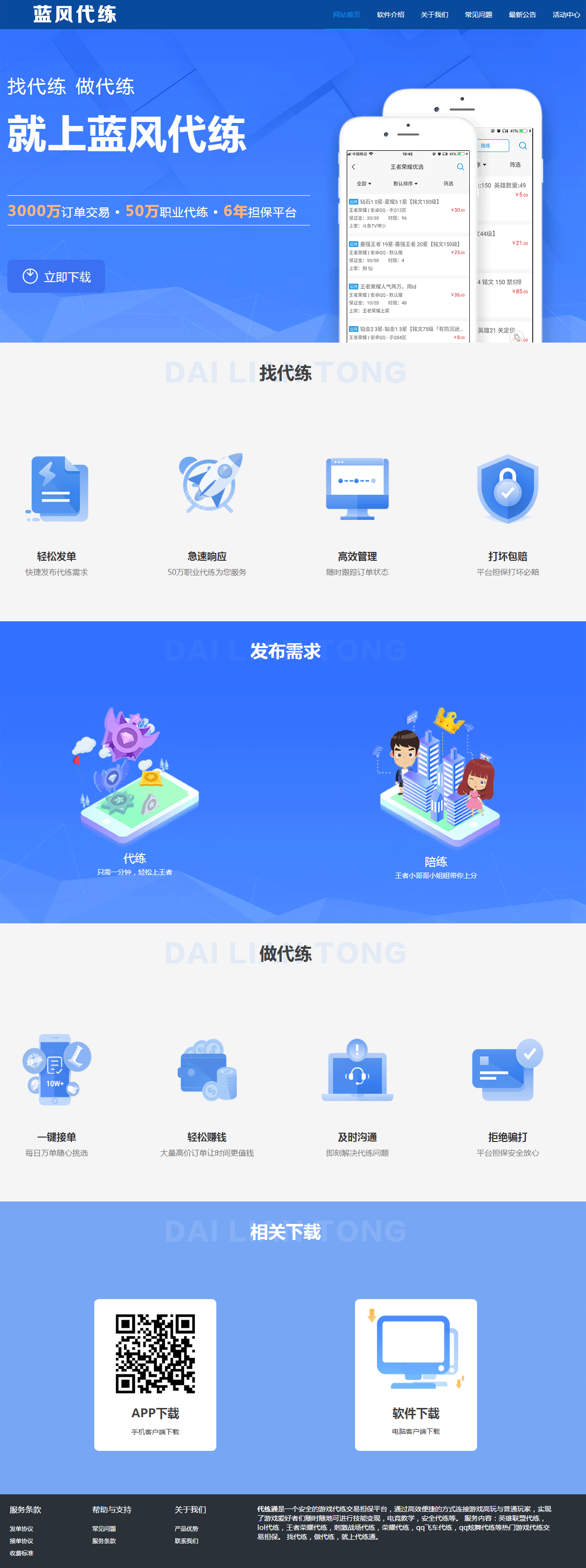Tap the 立即下载 button

(56, 276)
